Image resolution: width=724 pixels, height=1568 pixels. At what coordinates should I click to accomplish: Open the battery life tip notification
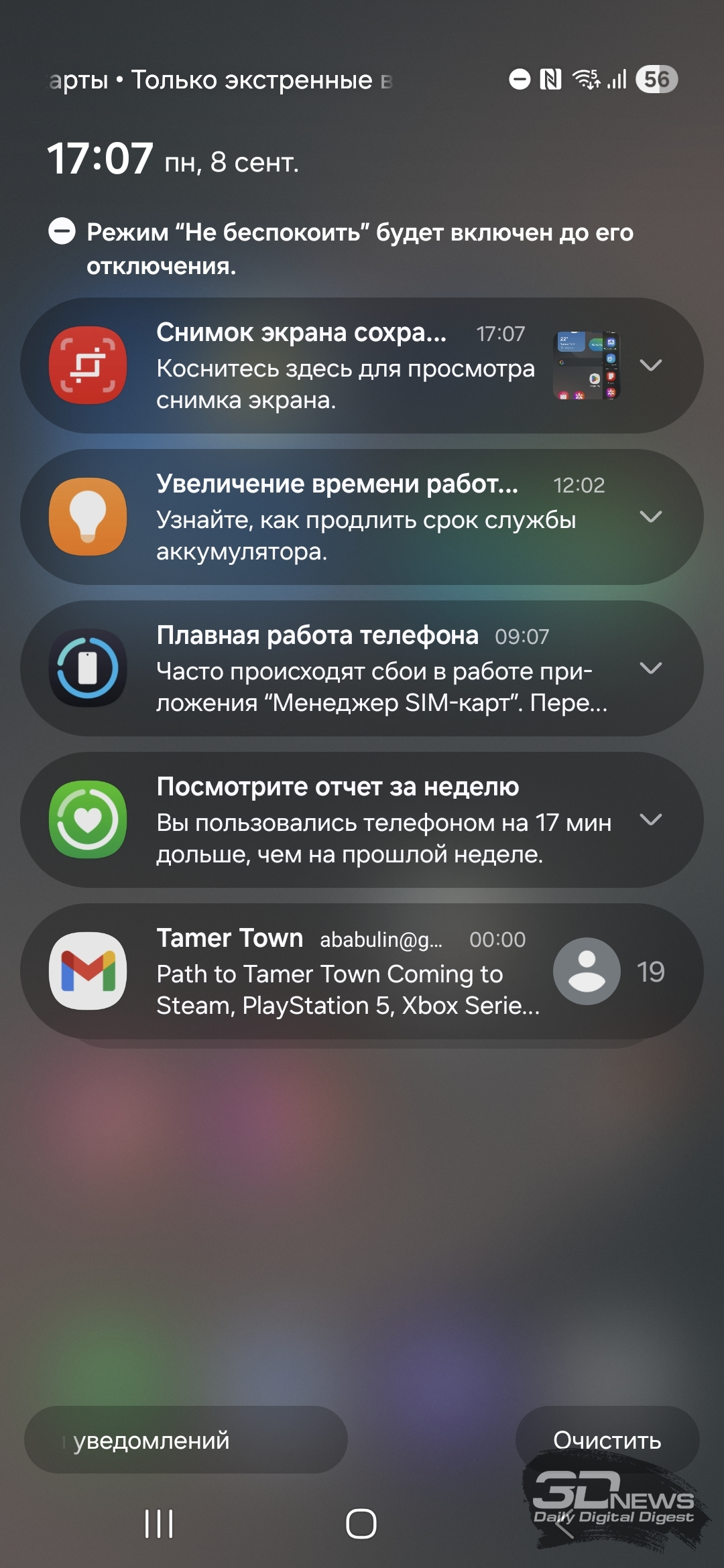tap(362, 517)
